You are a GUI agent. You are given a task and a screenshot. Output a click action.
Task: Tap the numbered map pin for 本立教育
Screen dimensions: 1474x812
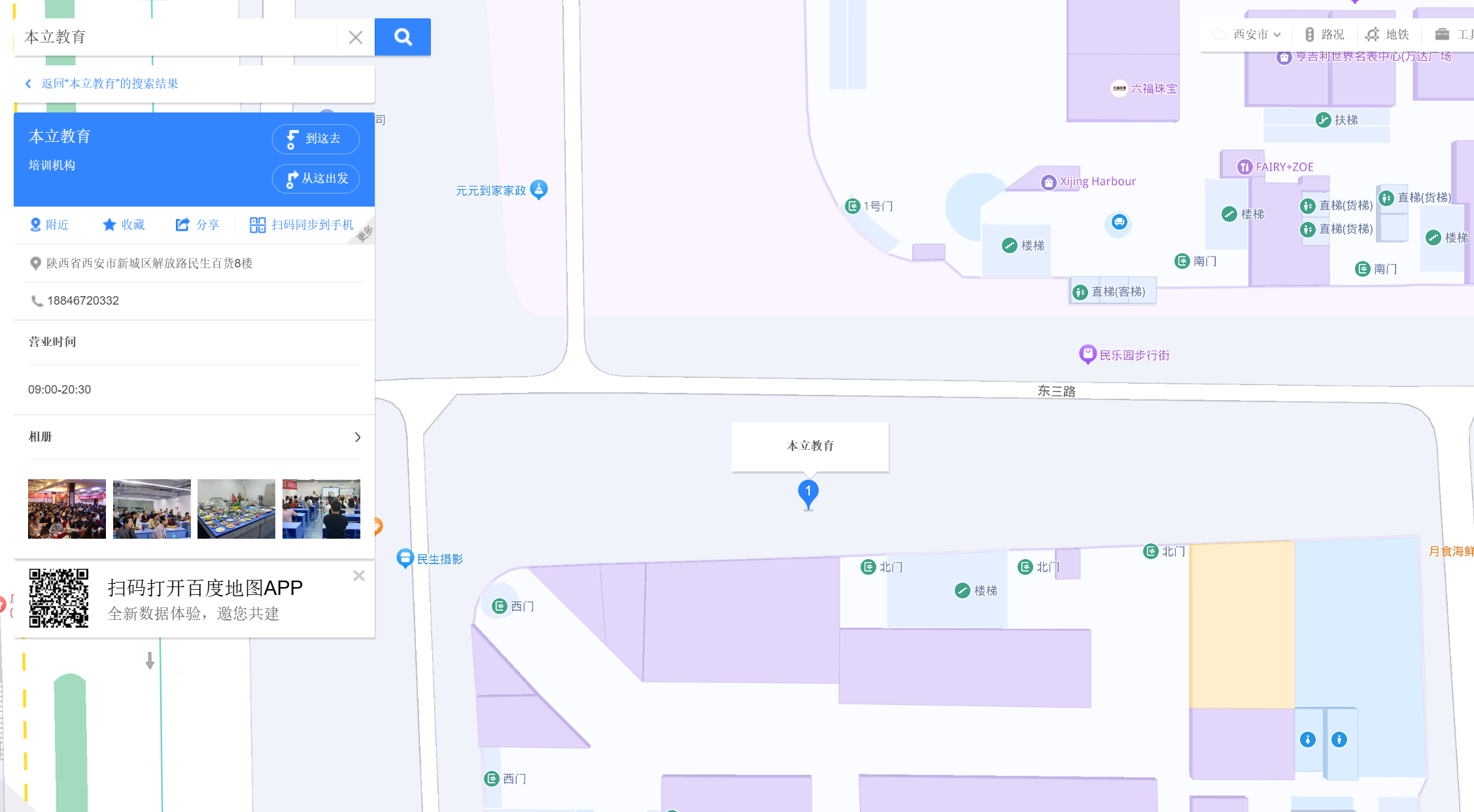(x=808, y=493)
